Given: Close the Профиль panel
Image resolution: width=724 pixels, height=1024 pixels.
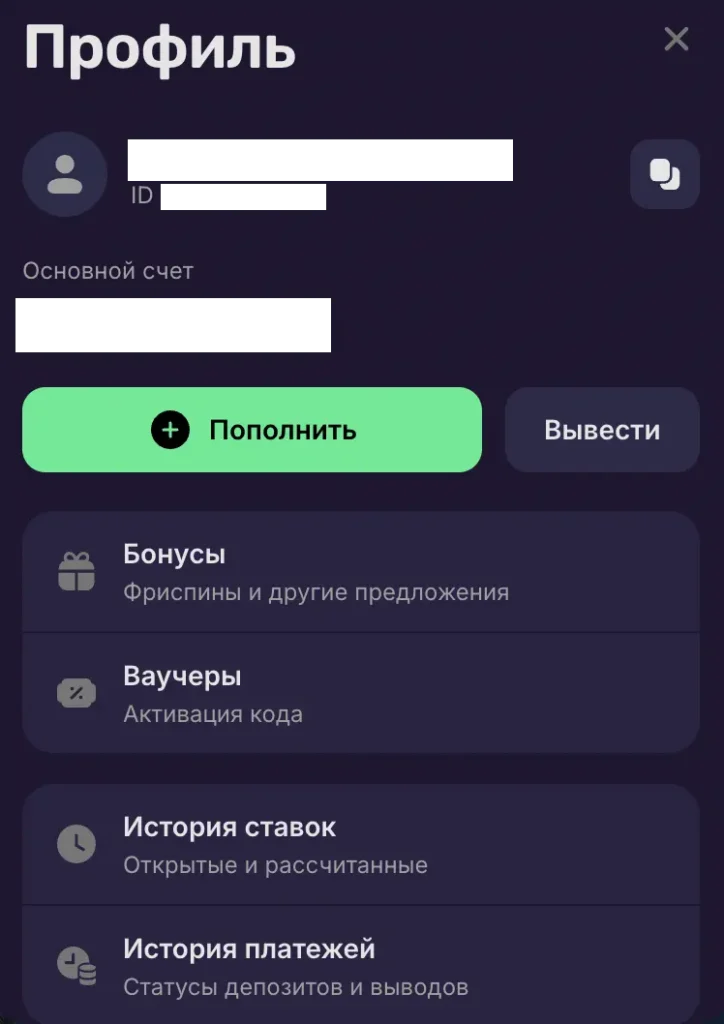Looking at the screenshot, I should pos(676,40).
